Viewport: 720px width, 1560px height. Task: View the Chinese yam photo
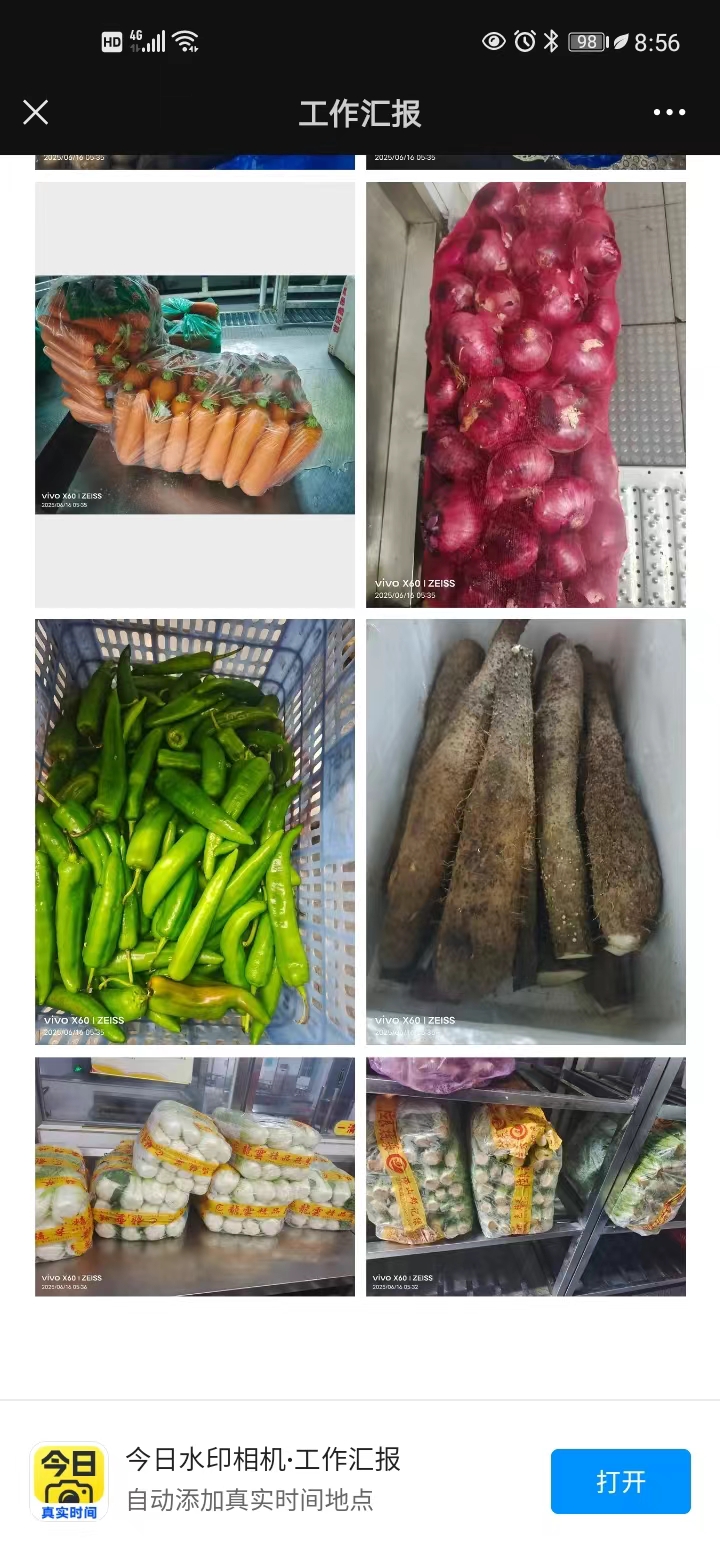(526, 831)
